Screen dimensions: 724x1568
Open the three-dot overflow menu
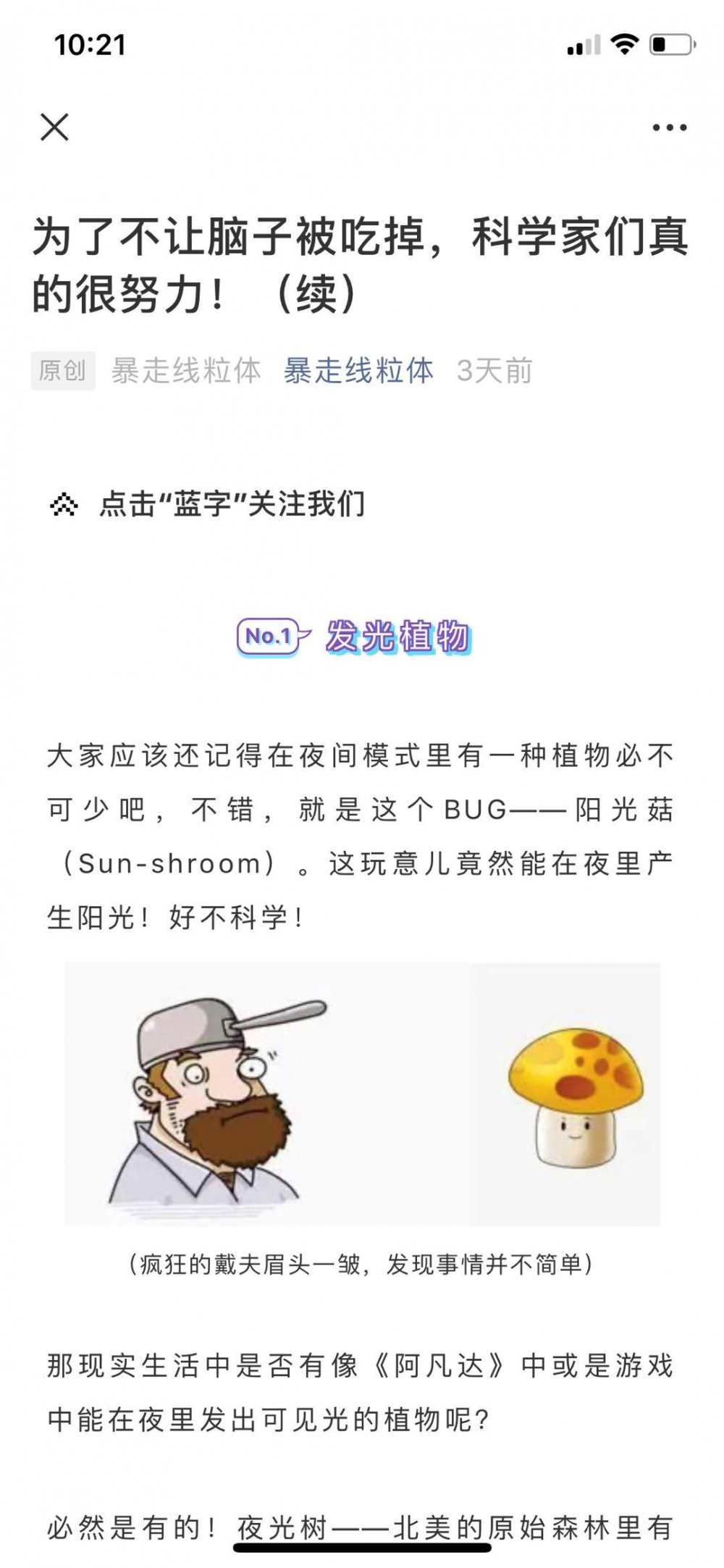(x=669, y=127)
